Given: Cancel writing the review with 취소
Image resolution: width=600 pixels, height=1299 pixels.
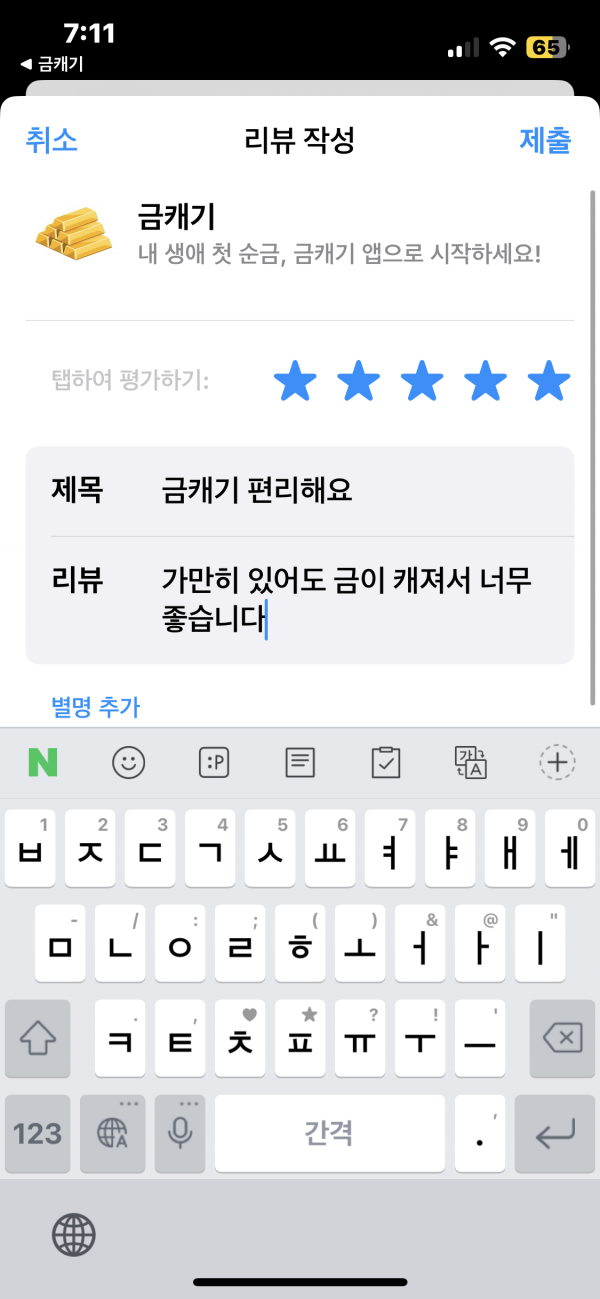Looking at the screenshot, I should point(51,140).
